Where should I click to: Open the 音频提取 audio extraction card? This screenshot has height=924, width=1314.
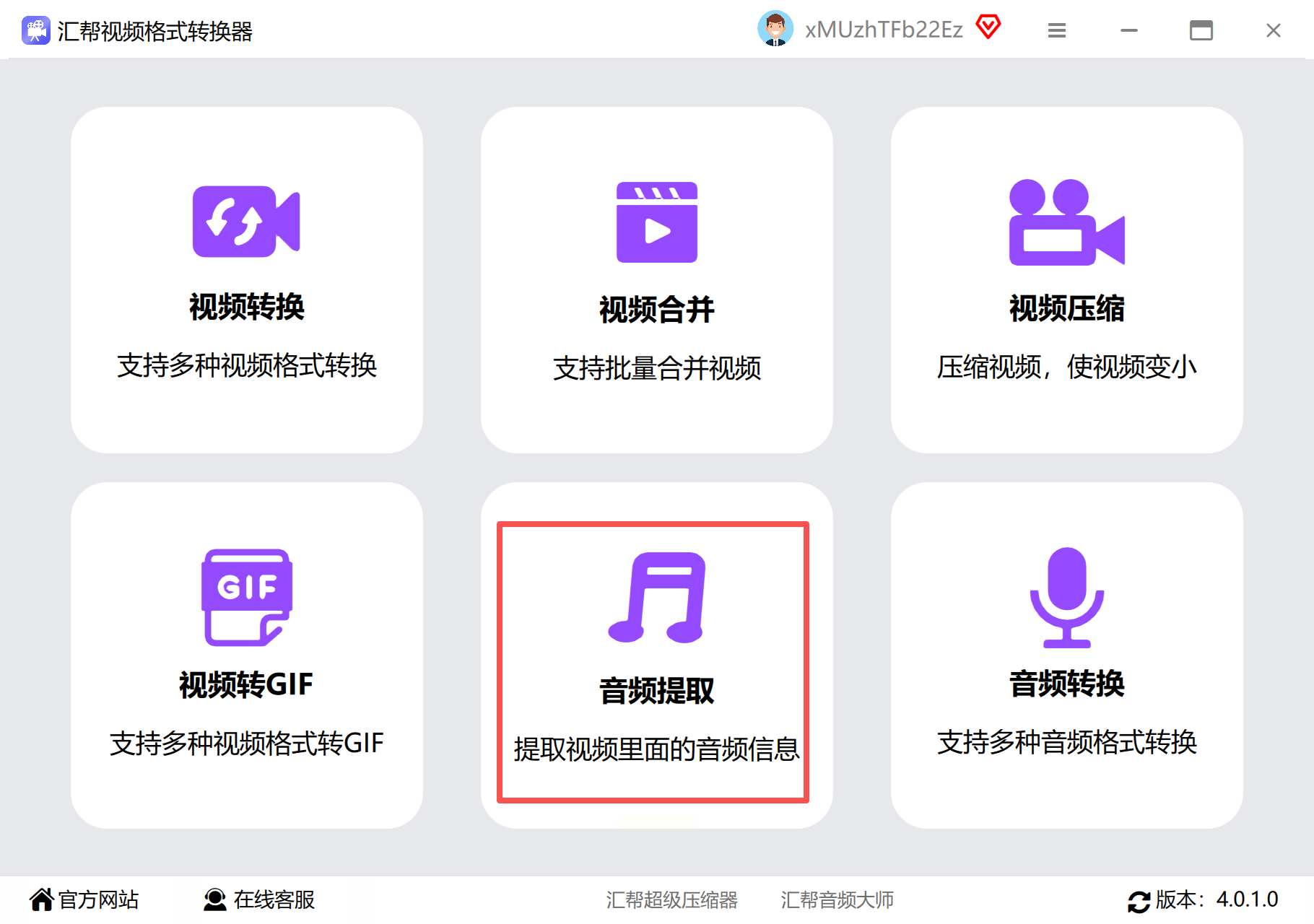[653, 662]
